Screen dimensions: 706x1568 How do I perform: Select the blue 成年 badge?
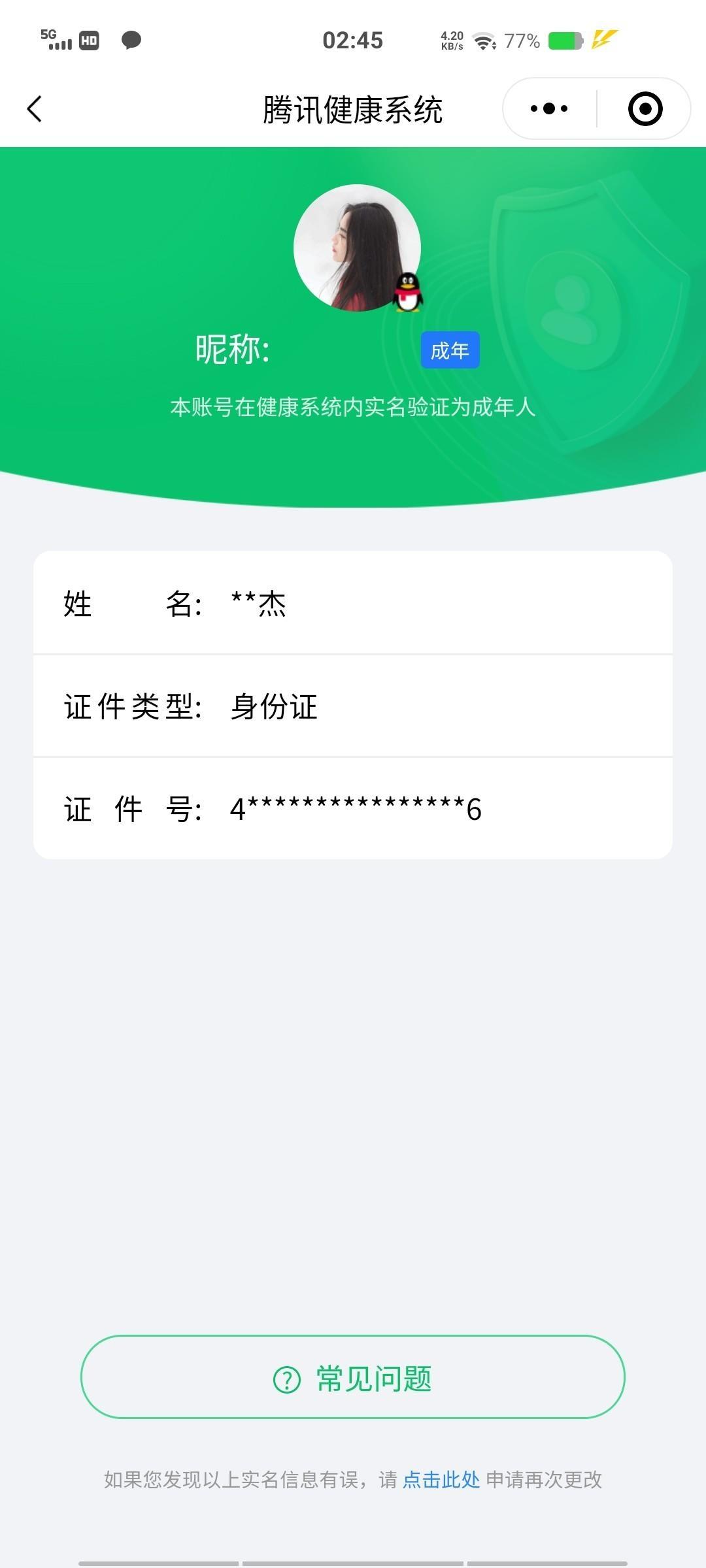point(450,350)
